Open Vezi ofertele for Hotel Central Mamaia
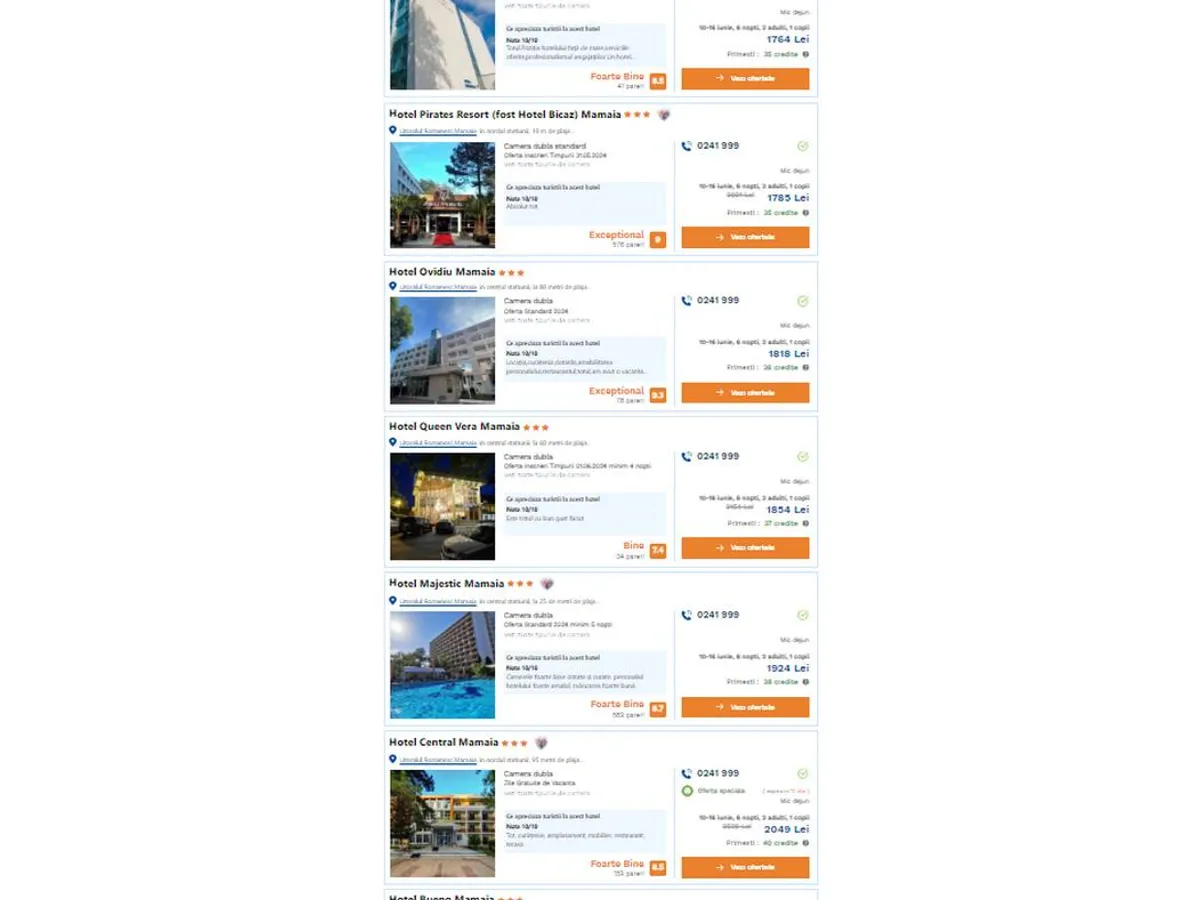Image resolution: width=1200 pixels, height=900 pixels. (x=745, y=867)
